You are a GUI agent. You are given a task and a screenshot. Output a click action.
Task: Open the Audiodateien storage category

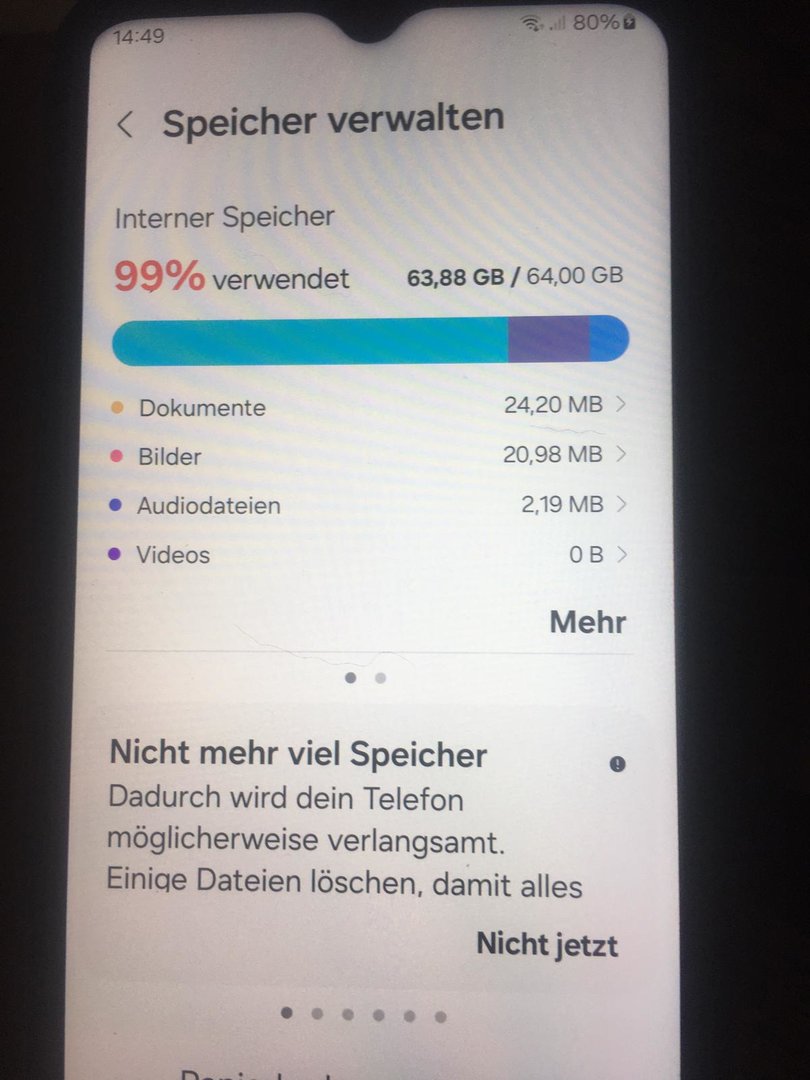coord(368,505)
